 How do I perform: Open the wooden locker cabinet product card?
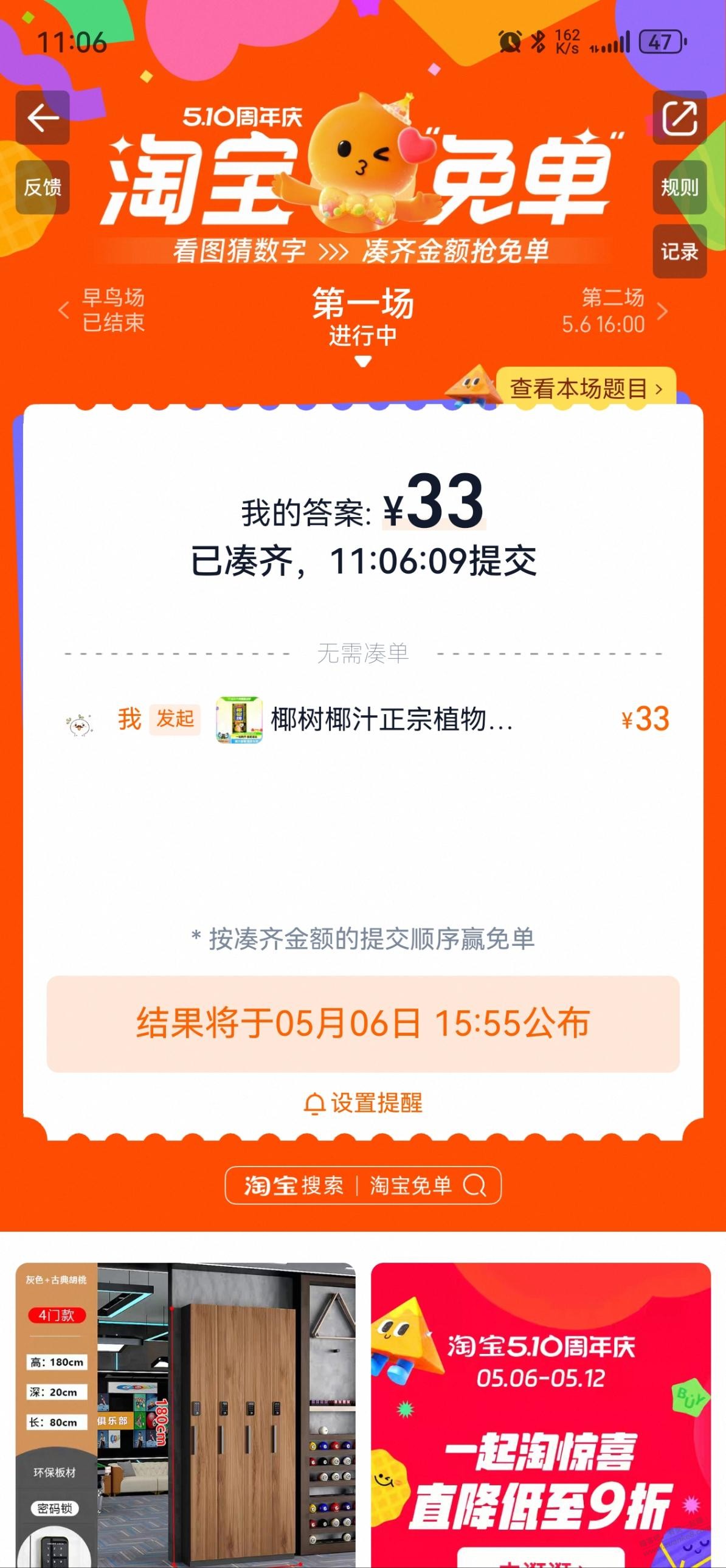coord(185,1412)
